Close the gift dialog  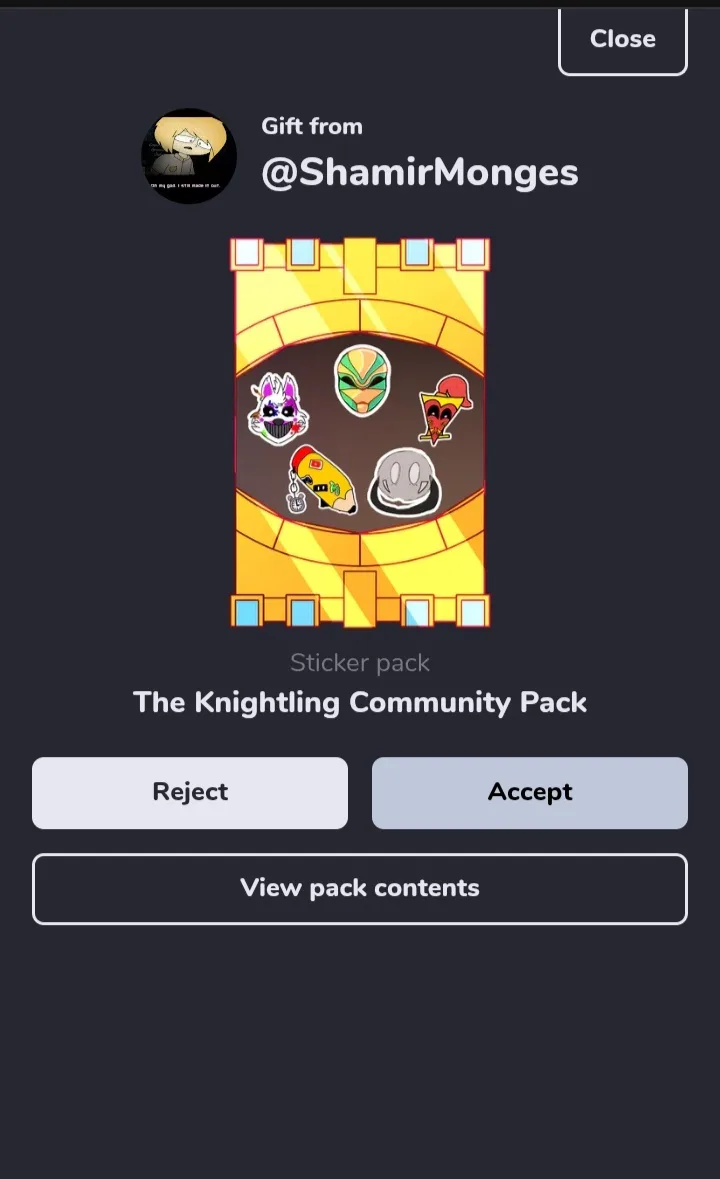[622, 40]
